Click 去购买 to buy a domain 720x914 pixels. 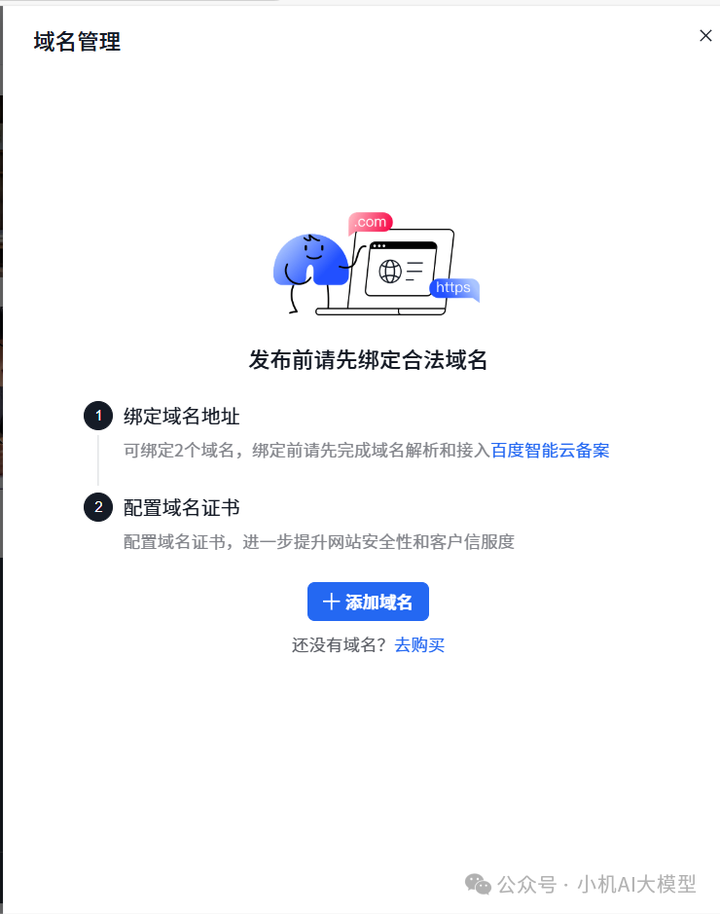[419, 644]
